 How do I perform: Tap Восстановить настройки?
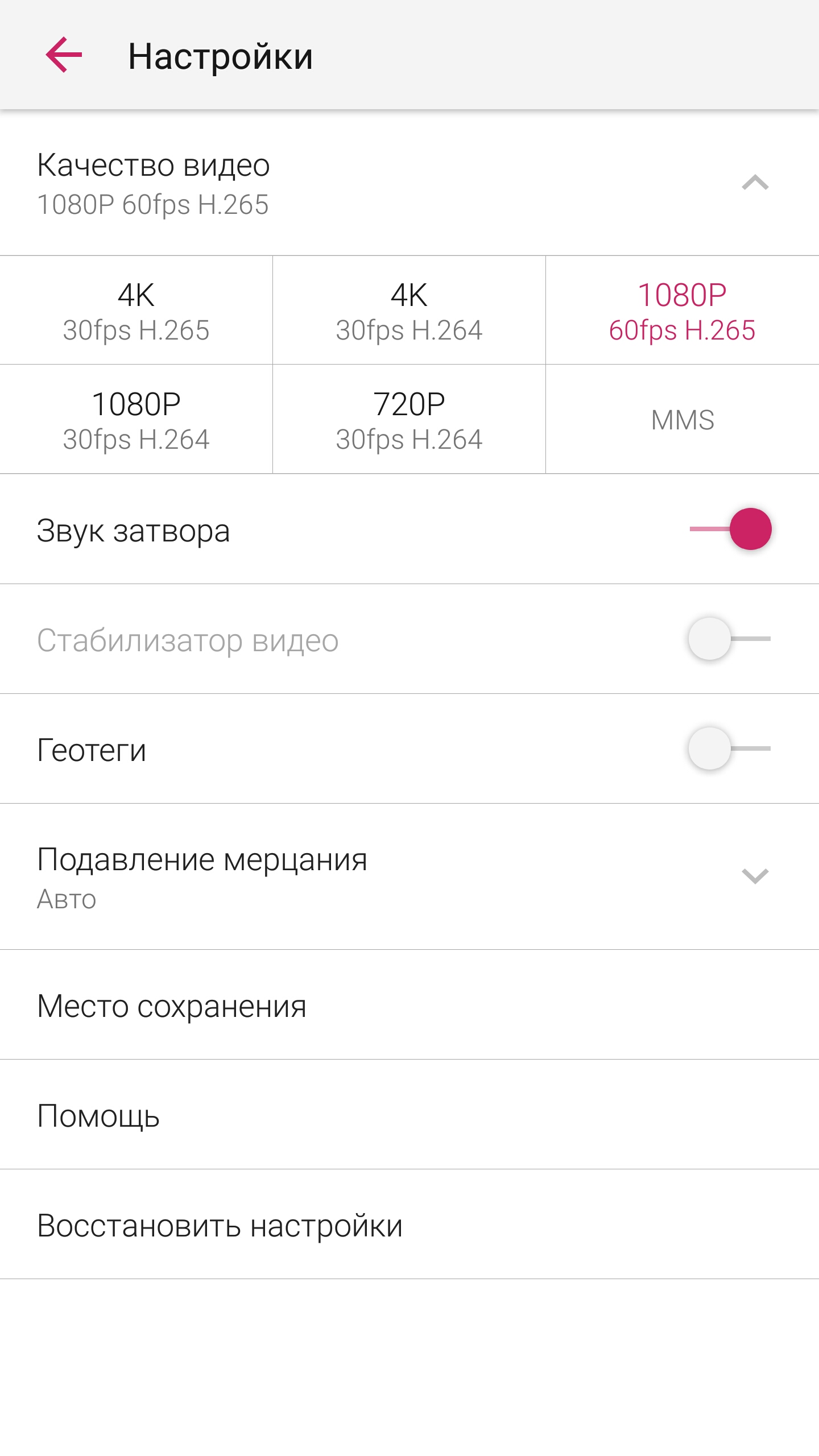409,1225
